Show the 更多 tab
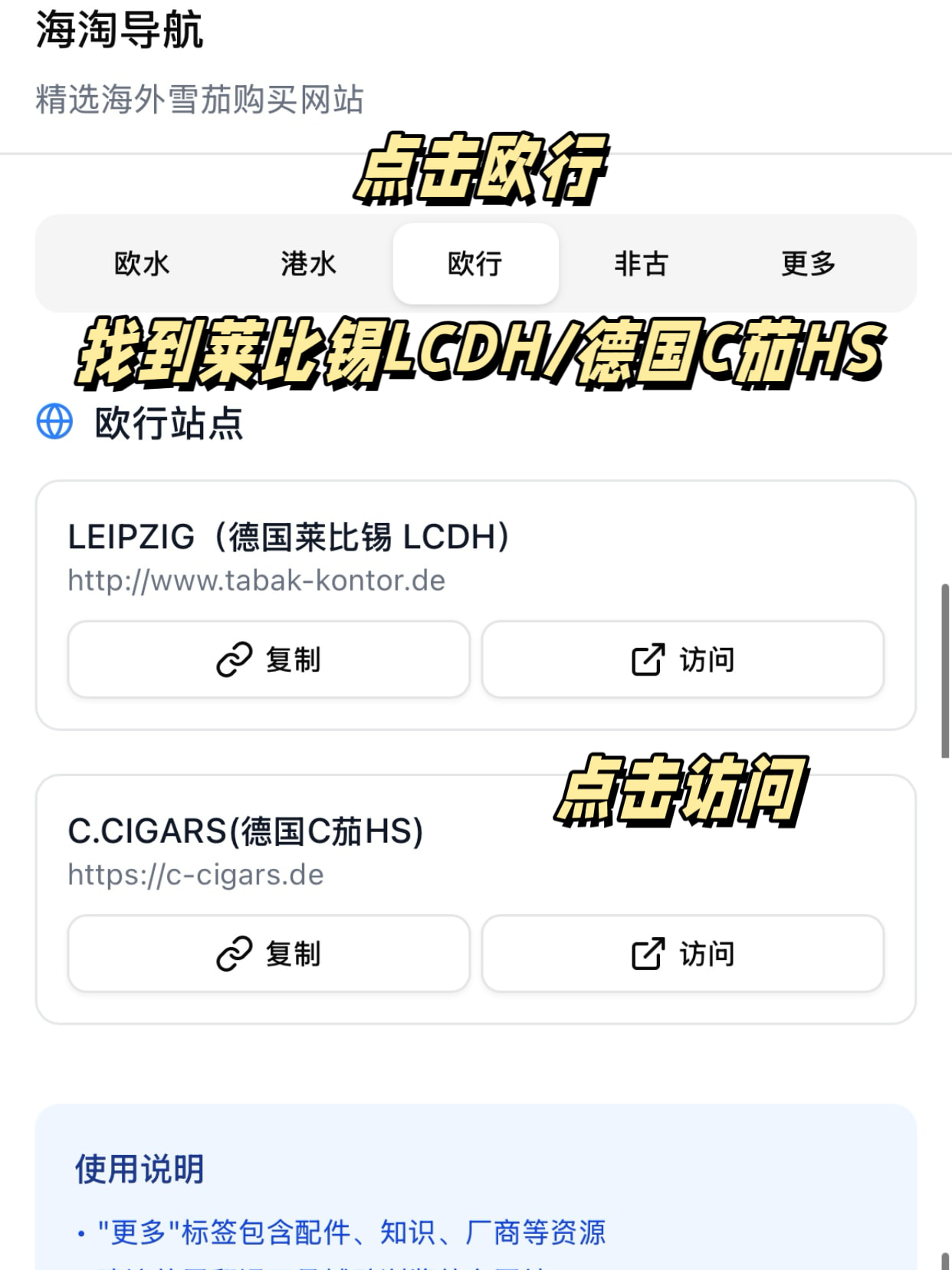 808,264
